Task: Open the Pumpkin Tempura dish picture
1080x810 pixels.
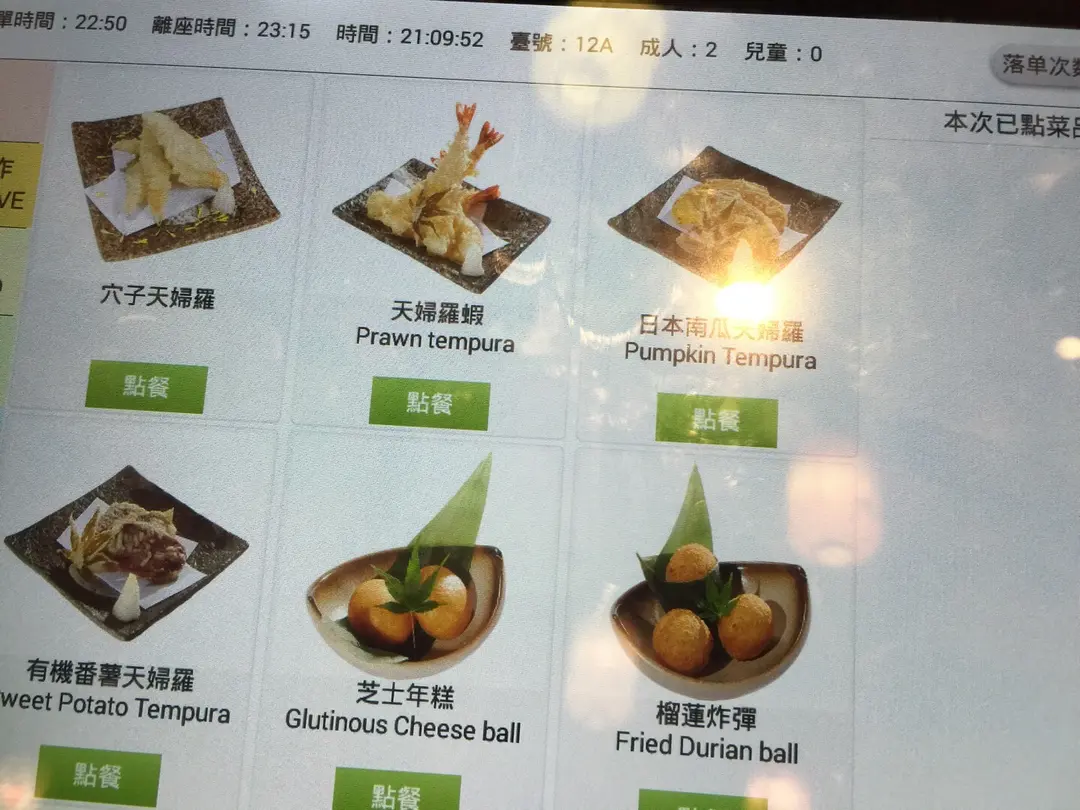Action: click(x=724, y=213)
